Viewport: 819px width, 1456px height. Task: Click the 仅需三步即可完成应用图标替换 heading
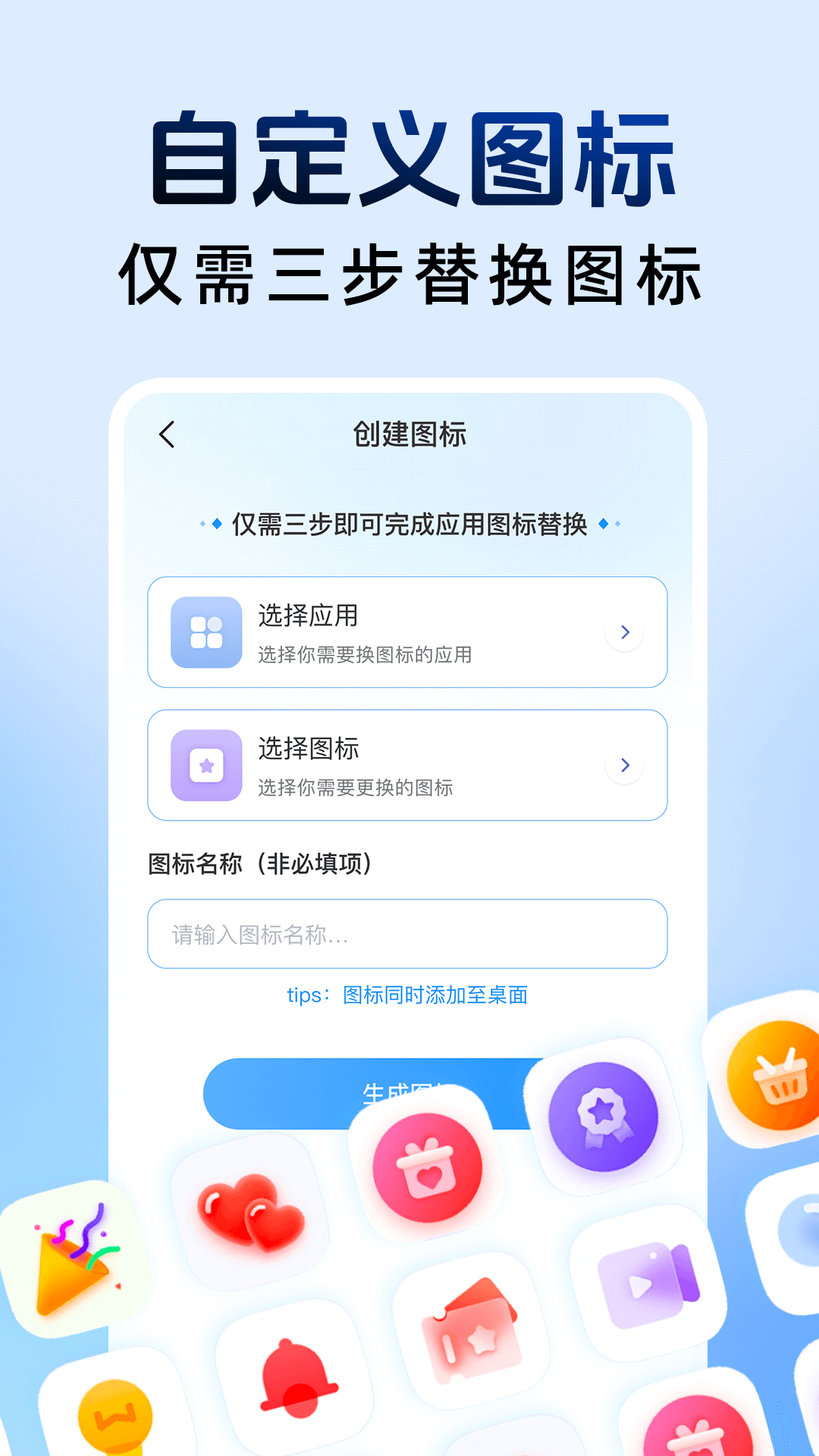409,522
